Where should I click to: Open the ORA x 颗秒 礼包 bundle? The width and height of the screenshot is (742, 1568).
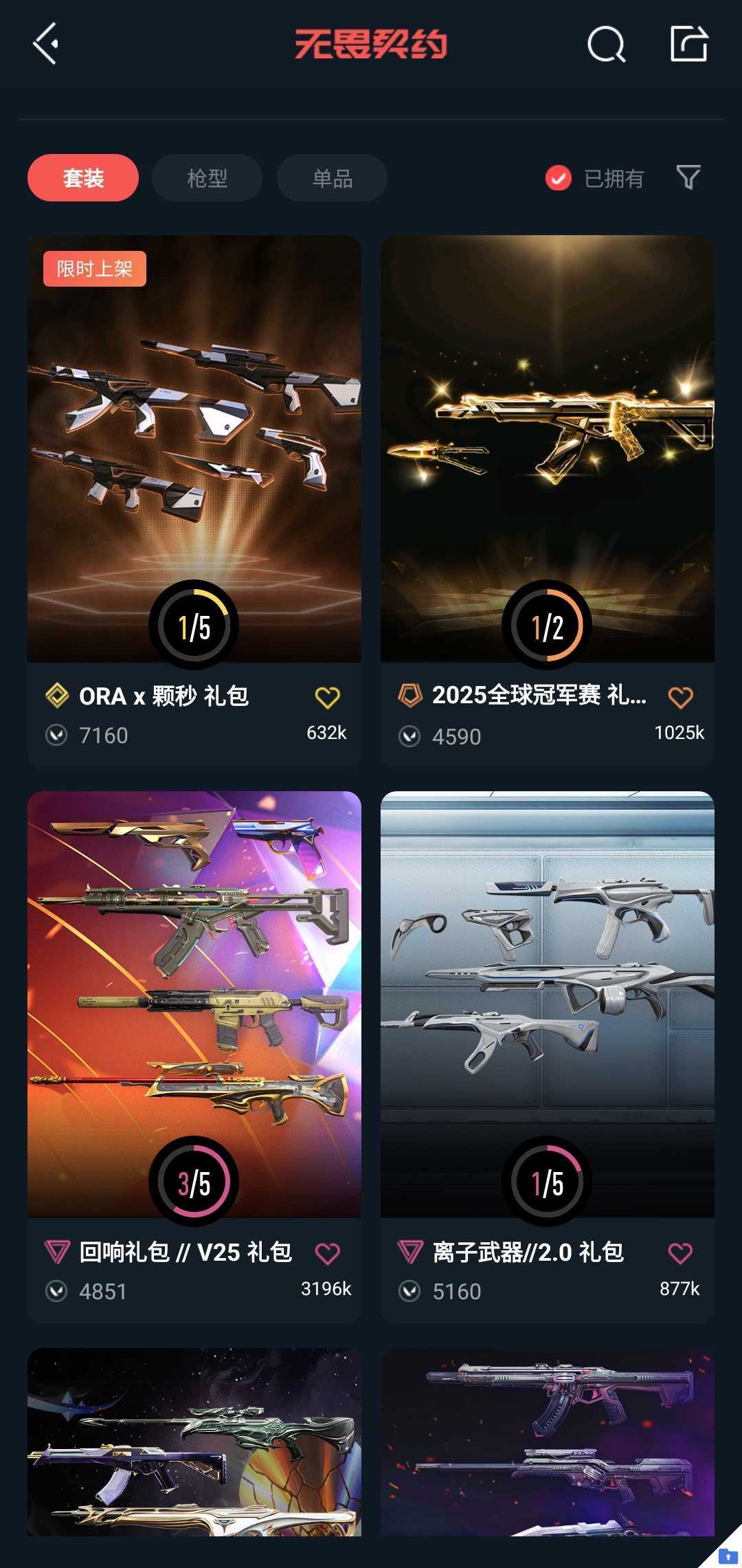(x=194, y=447)
